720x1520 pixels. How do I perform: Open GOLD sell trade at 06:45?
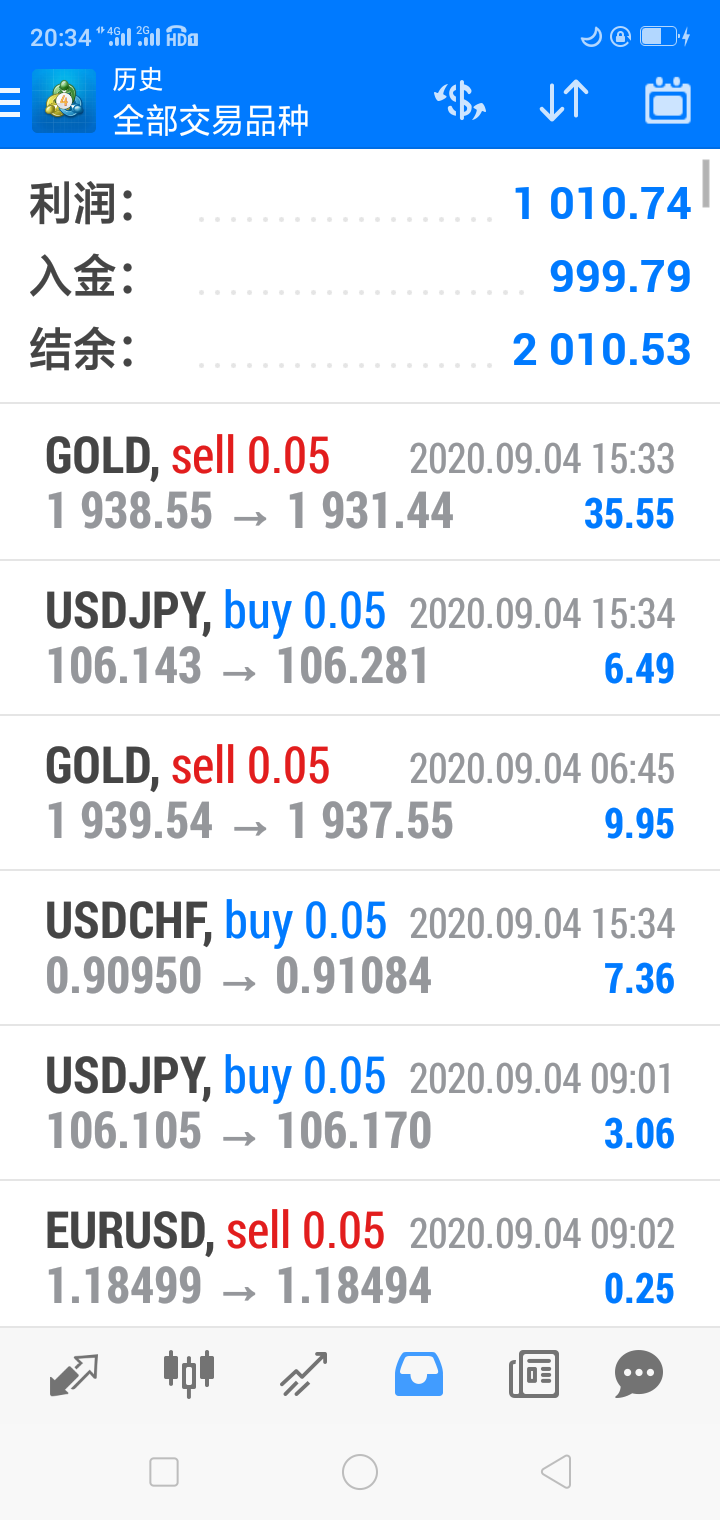pyautogui.click(x=360, y=793)
